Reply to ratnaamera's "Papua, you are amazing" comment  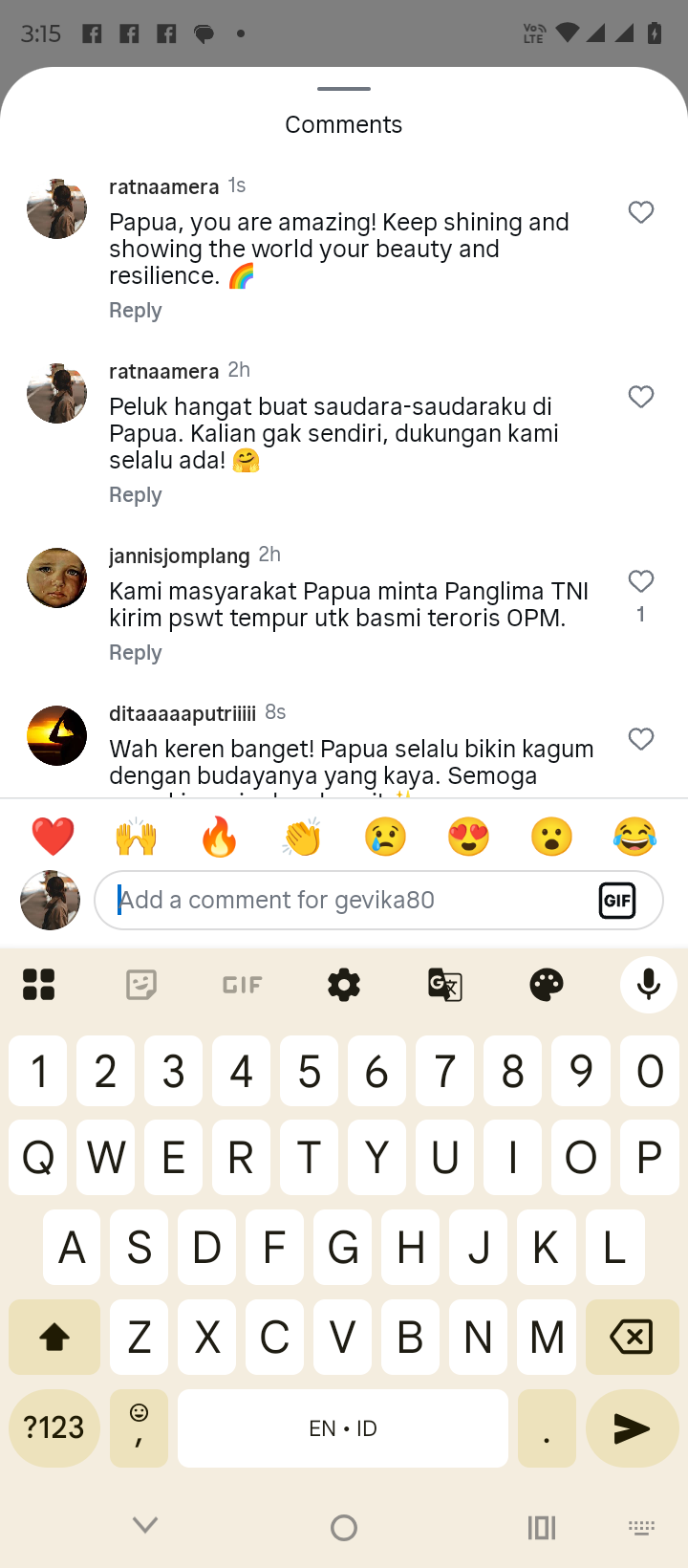pyautogui.click(x=136, y=311)
